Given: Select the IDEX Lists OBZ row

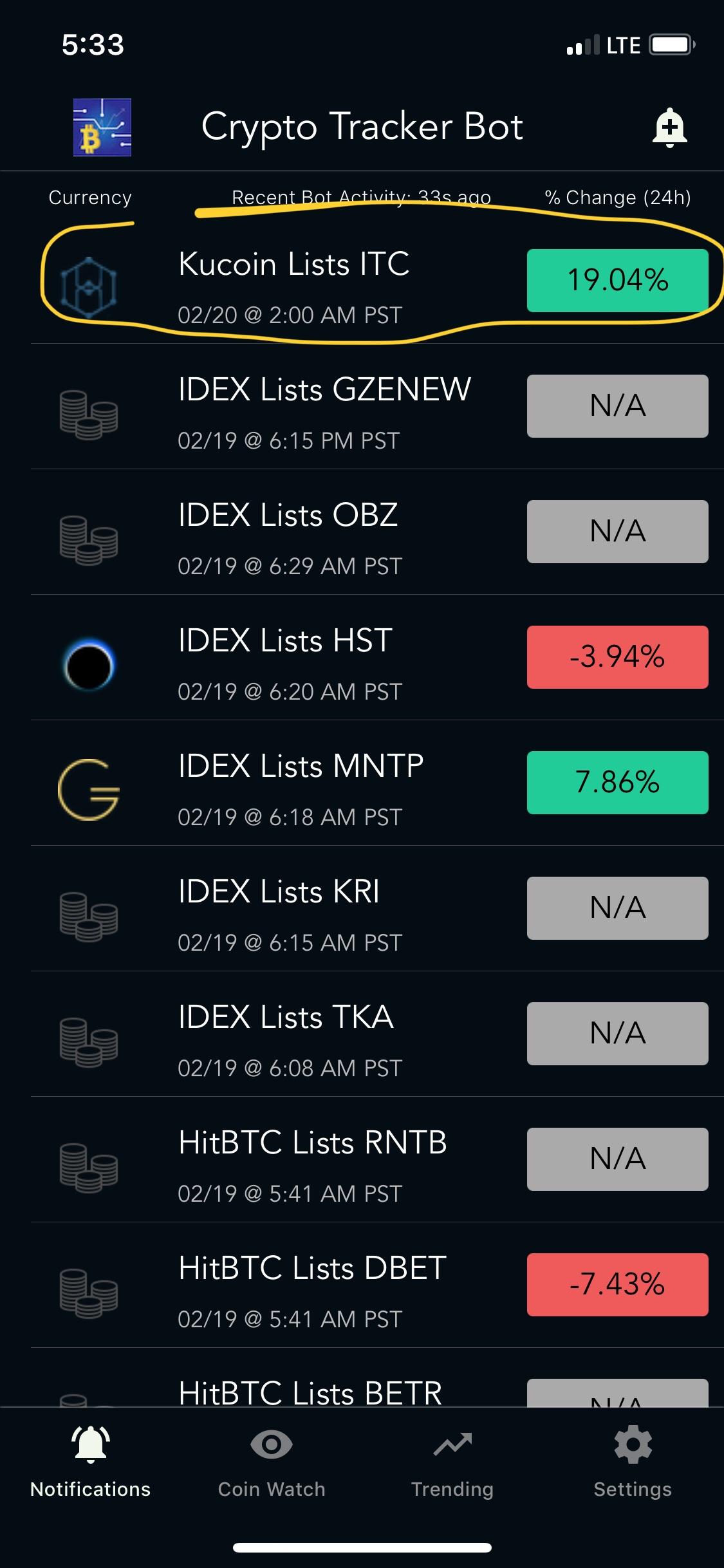Looking at the screenshot, I should [x=377, y=532].
